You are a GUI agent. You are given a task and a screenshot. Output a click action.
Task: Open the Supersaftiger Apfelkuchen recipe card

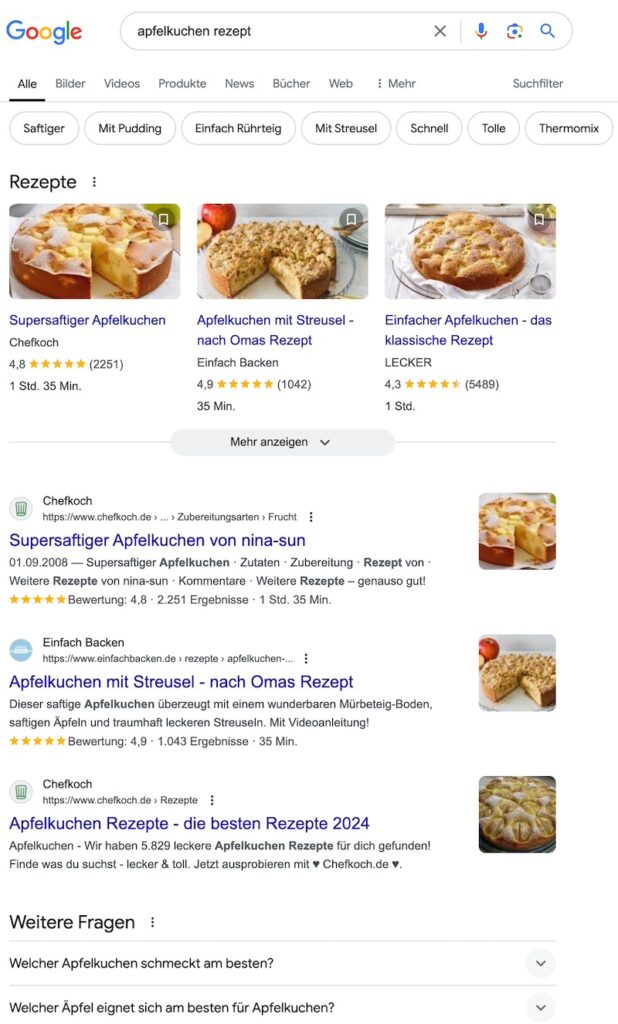87,321
